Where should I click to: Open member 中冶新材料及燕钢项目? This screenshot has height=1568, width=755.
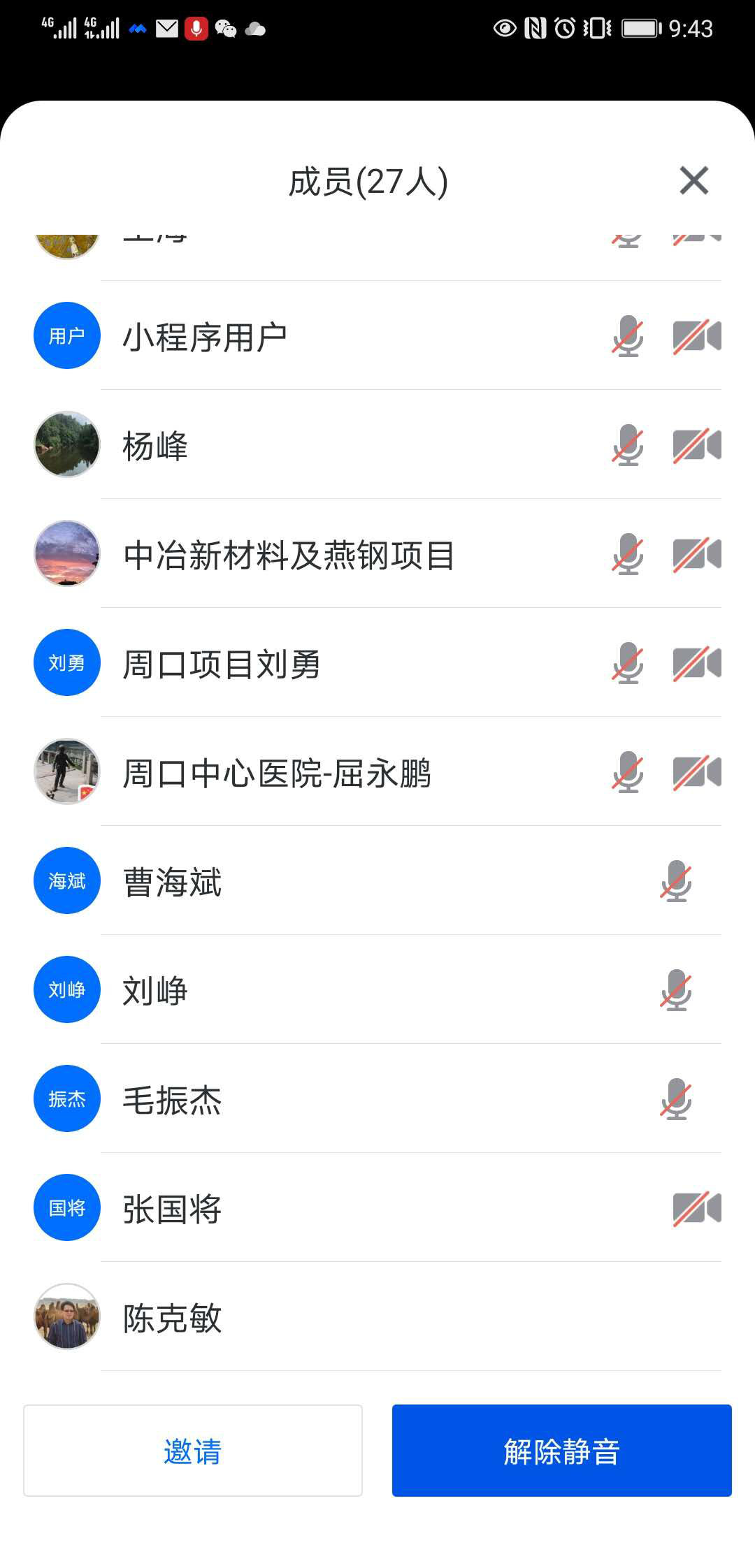[289, 555]
